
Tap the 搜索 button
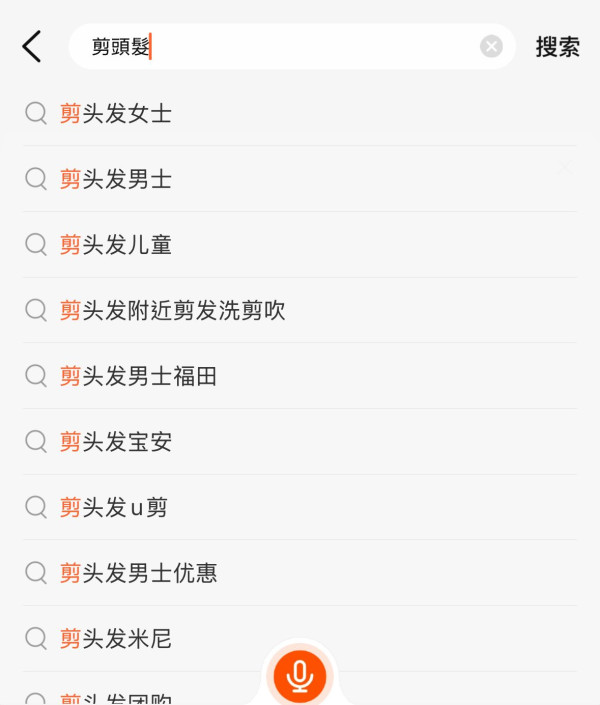[x=557, y=47]
